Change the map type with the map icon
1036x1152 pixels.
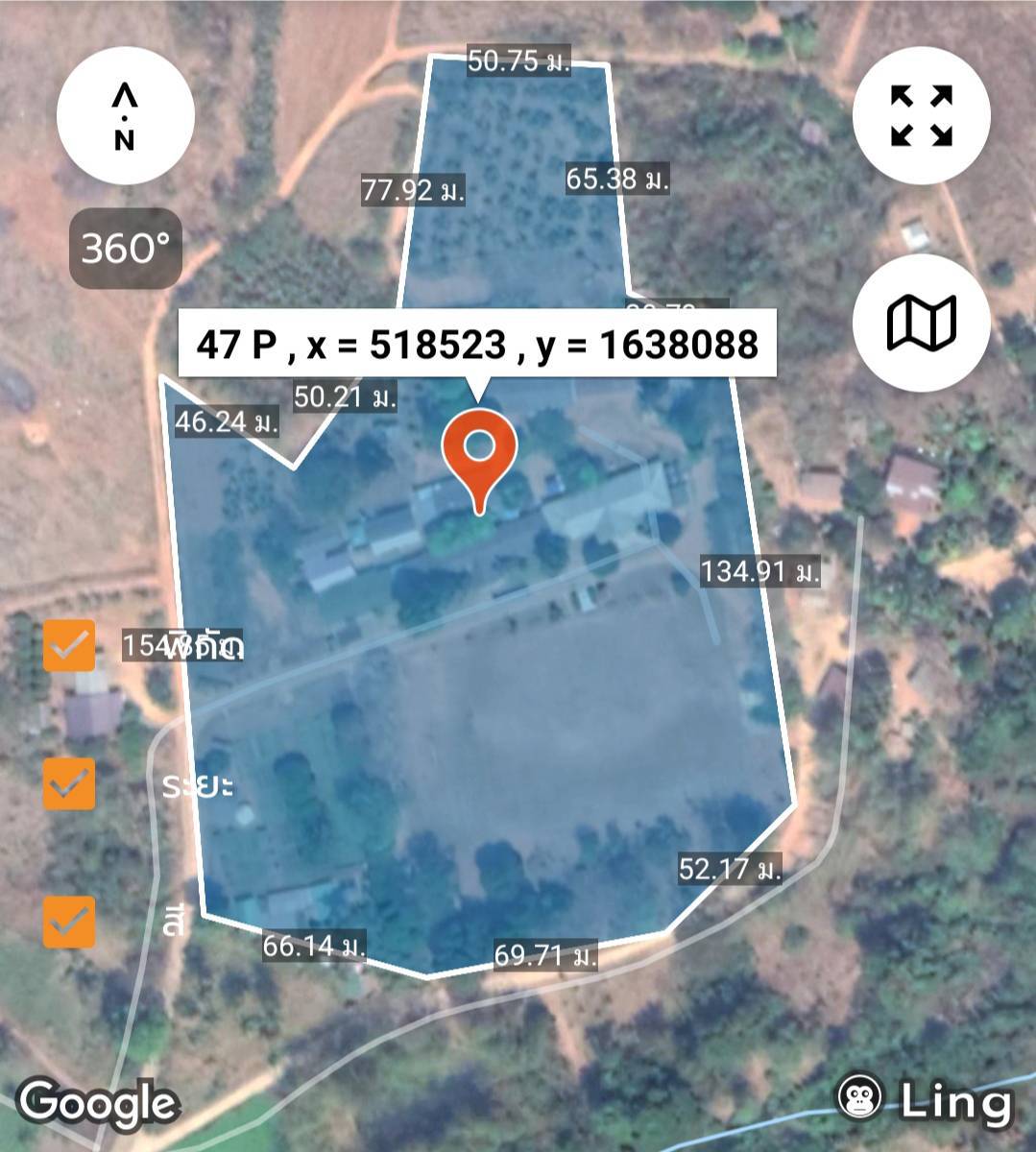(921, 323)
